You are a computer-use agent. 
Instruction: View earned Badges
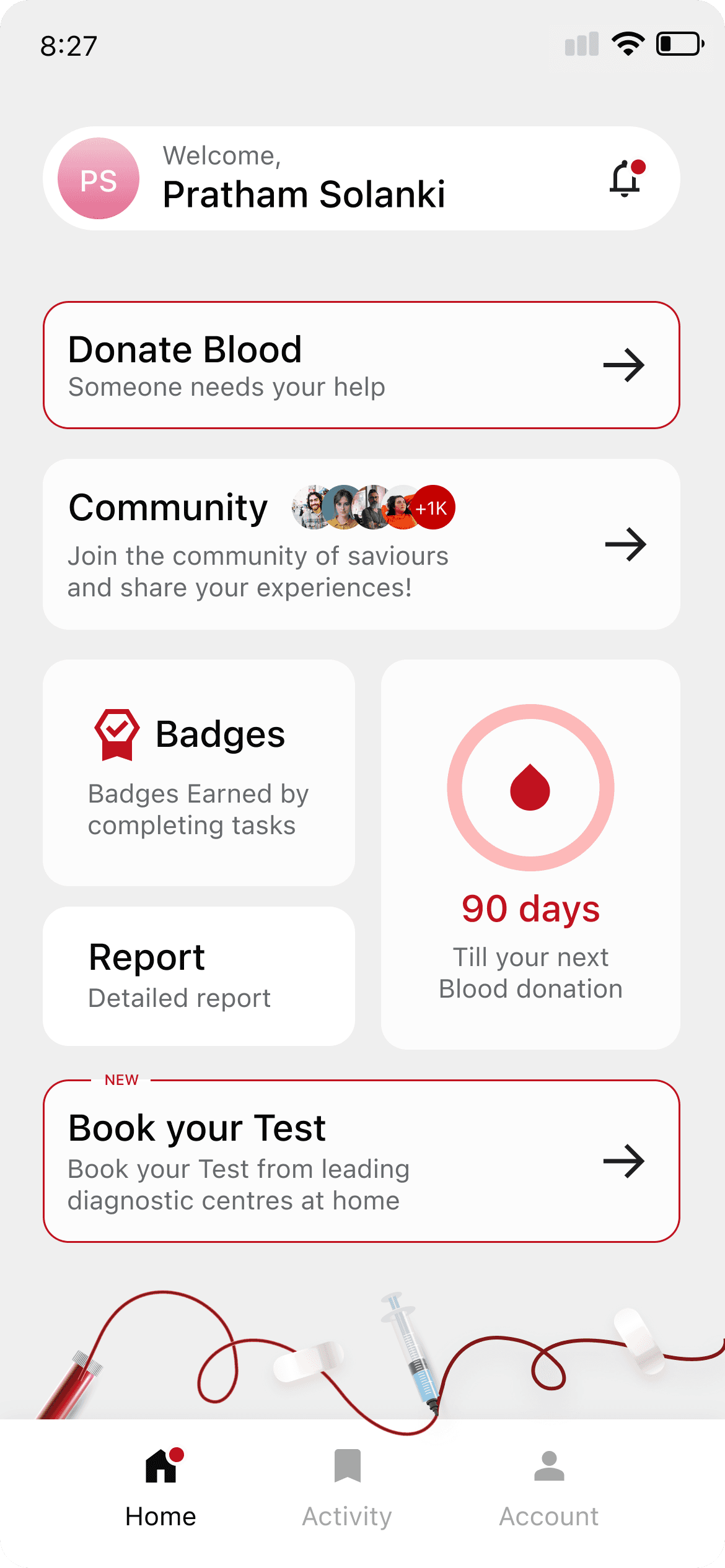point(199,772)
